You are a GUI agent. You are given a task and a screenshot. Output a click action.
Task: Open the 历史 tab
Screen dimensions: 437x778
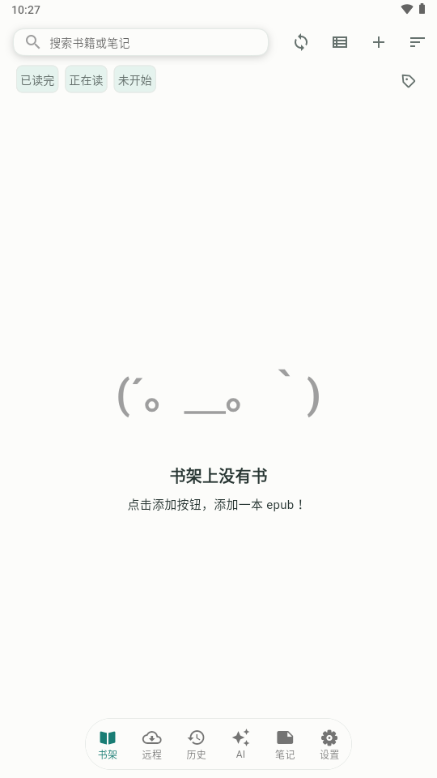[196, 745]
